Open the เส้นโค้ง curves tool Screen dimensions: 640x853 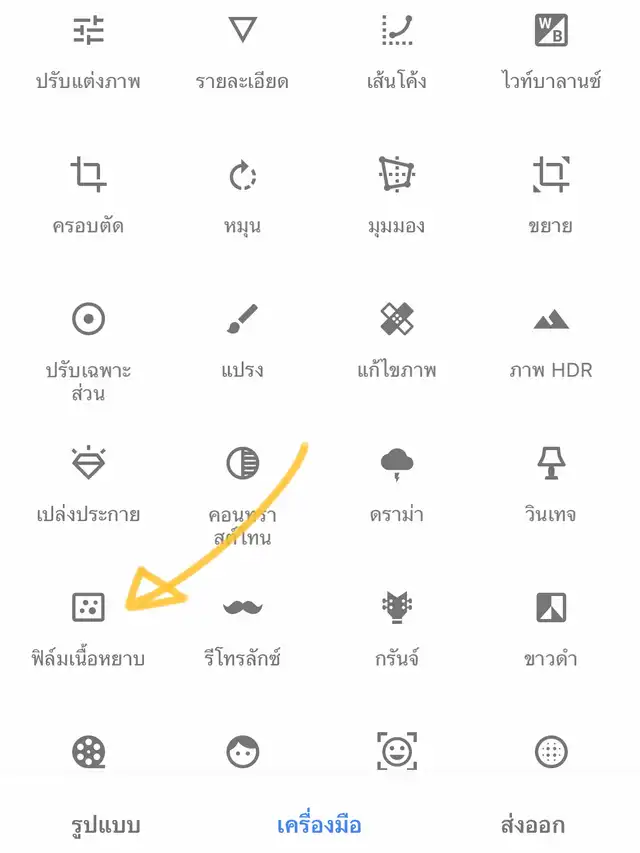[396, 50]
